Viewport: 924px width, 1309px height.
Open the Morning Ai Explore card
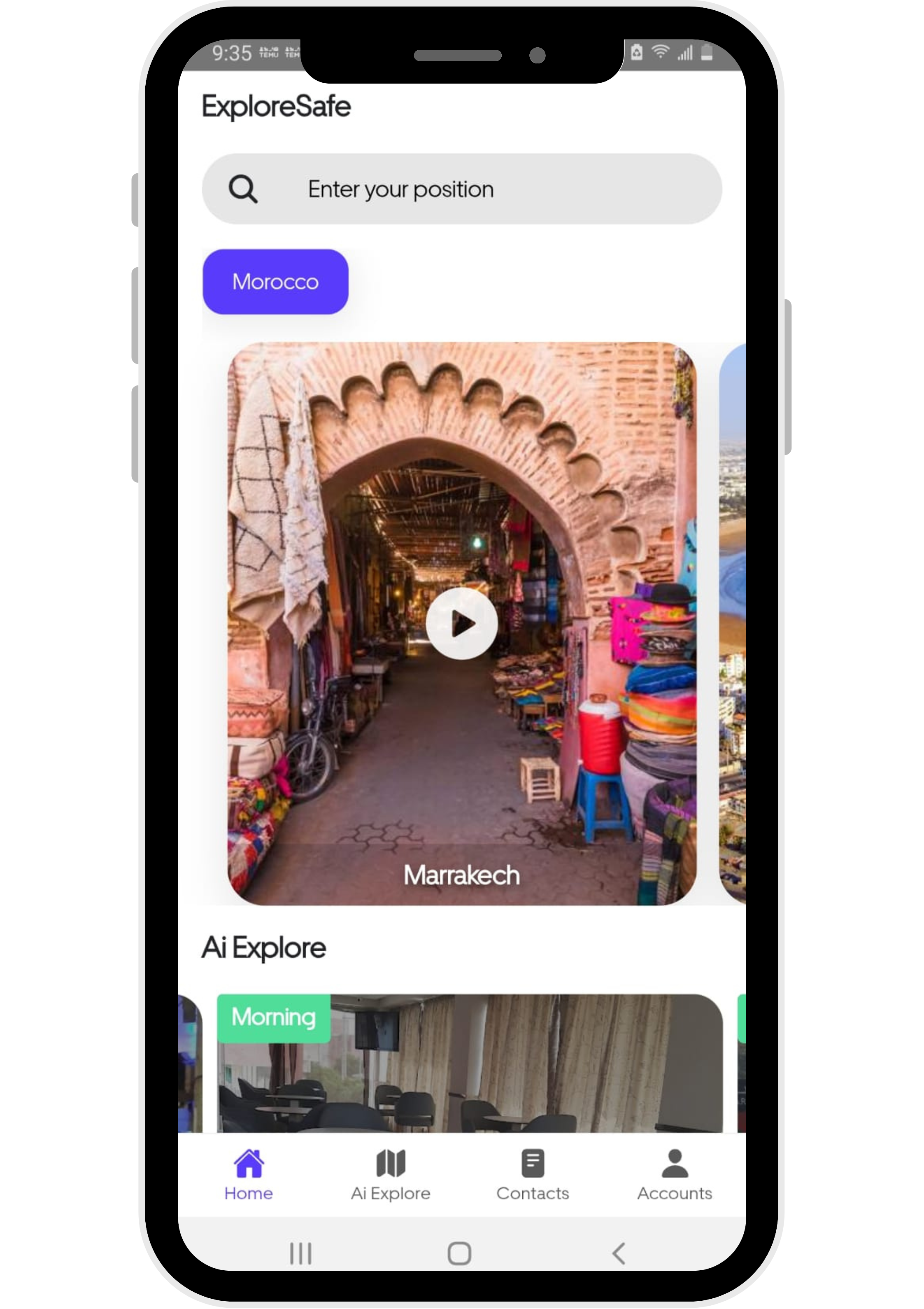point(469,1063)
